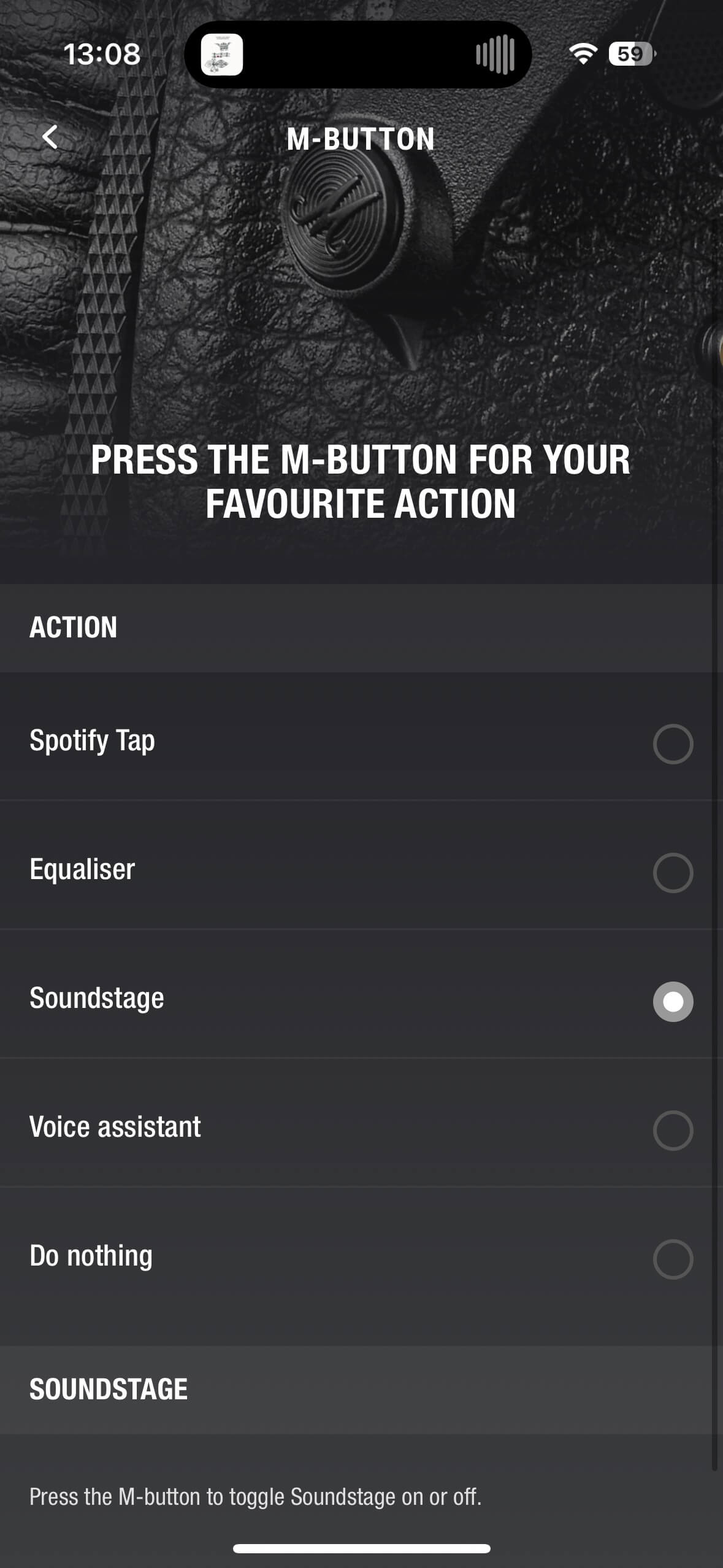Choose the Equaliser action
Screen dimensions: 723x1568
(673, 872)
